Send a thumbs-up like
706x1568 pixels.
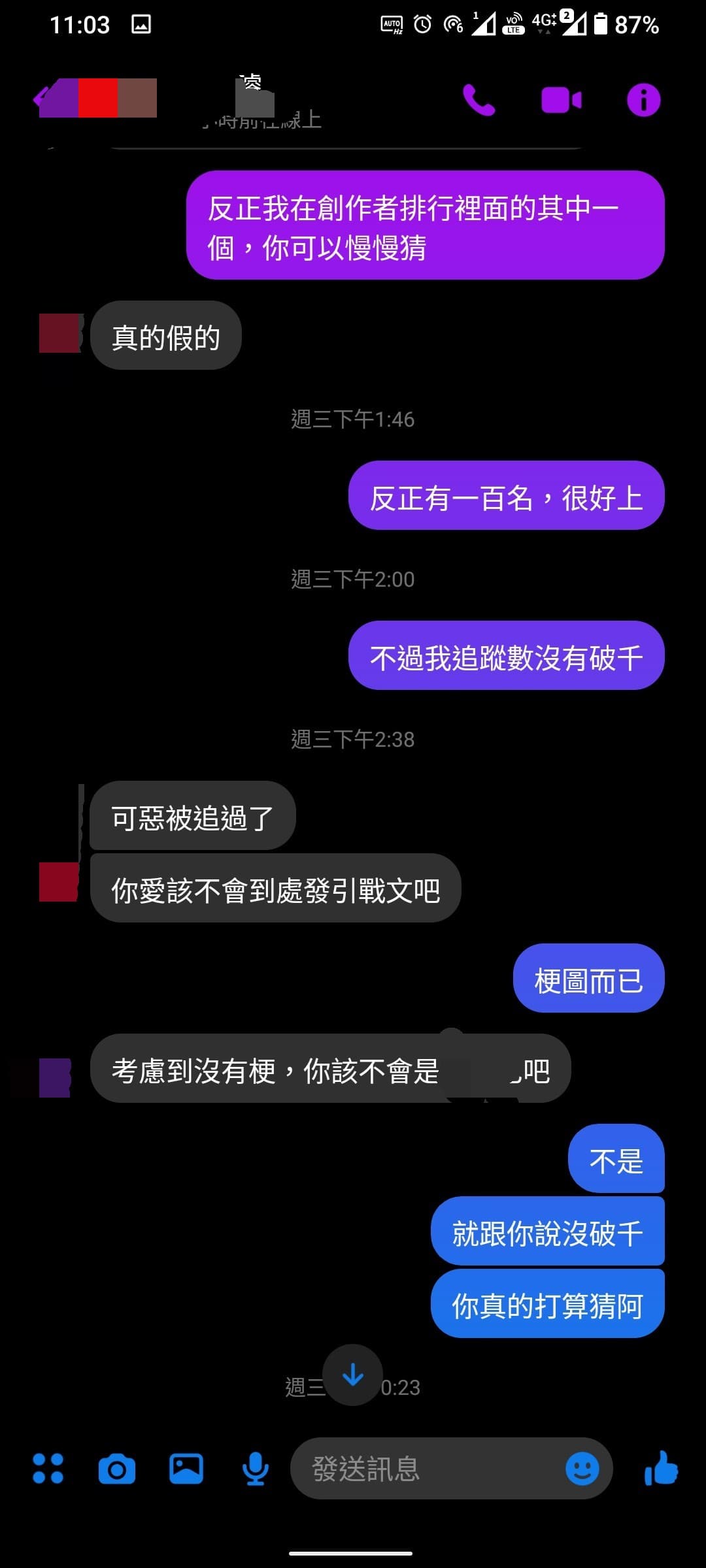[661, 1469]
